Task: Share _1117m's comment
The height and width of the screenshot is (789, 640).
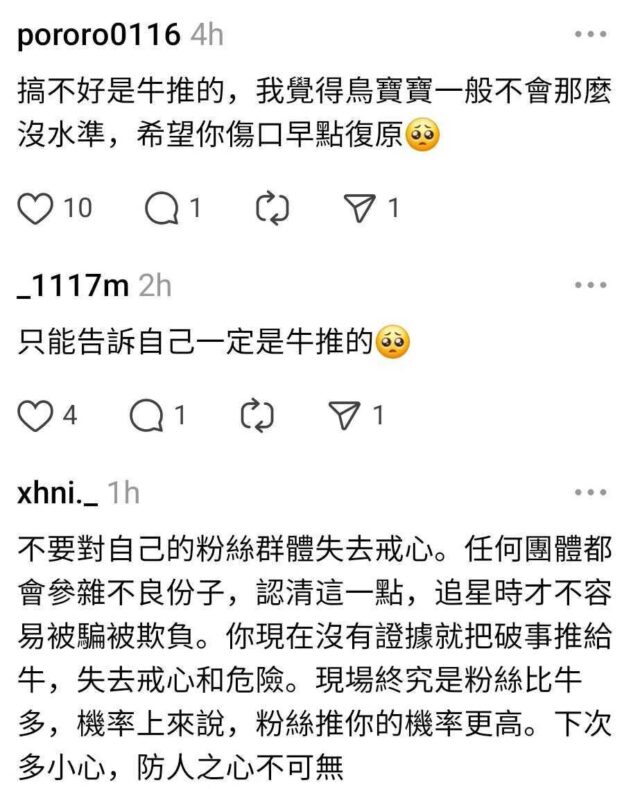Action: [x=345, y=415]
